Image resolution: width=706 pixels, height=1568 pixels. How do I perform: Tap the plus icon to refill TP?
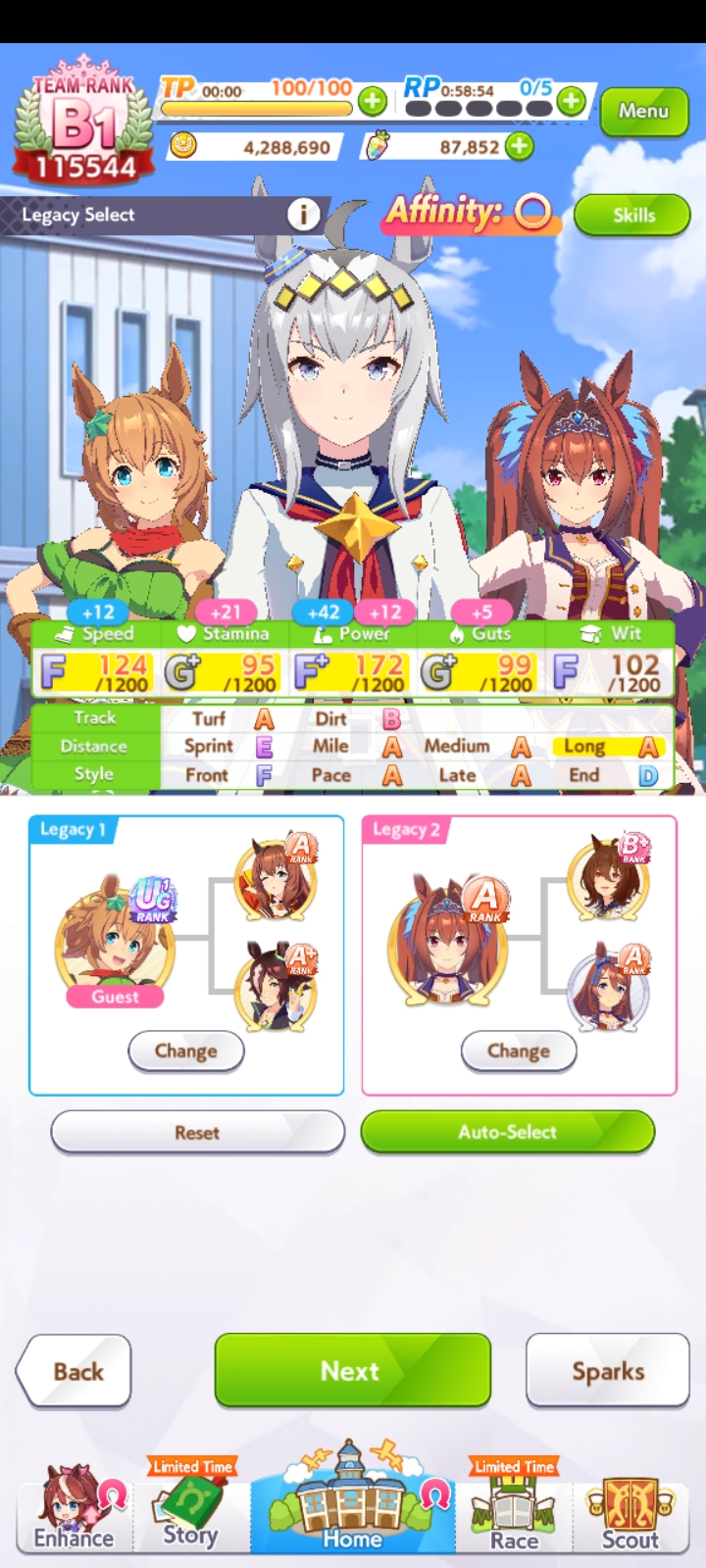pos(372,101)
